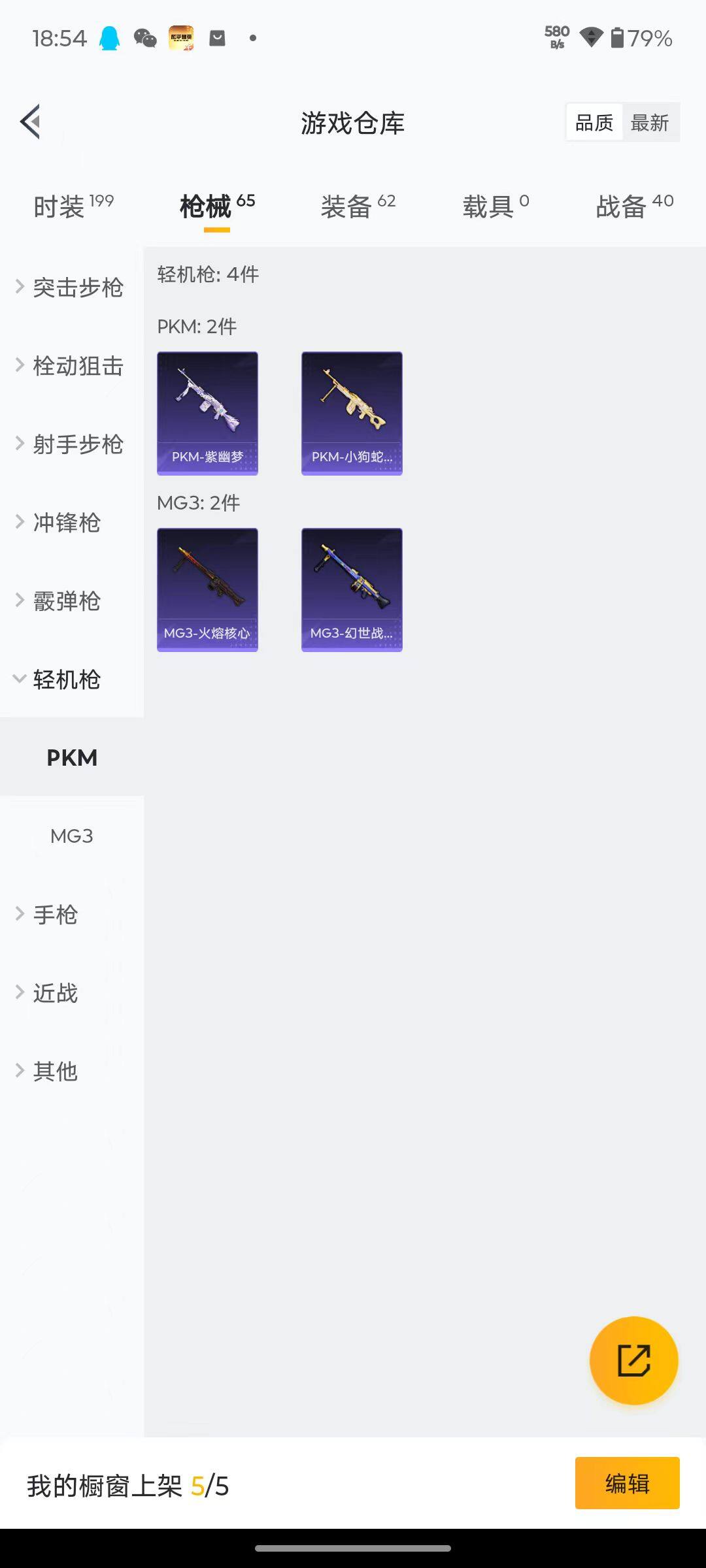
Task: Click the QQ penguin icon in status bar
Action: (x=110, y=38)
